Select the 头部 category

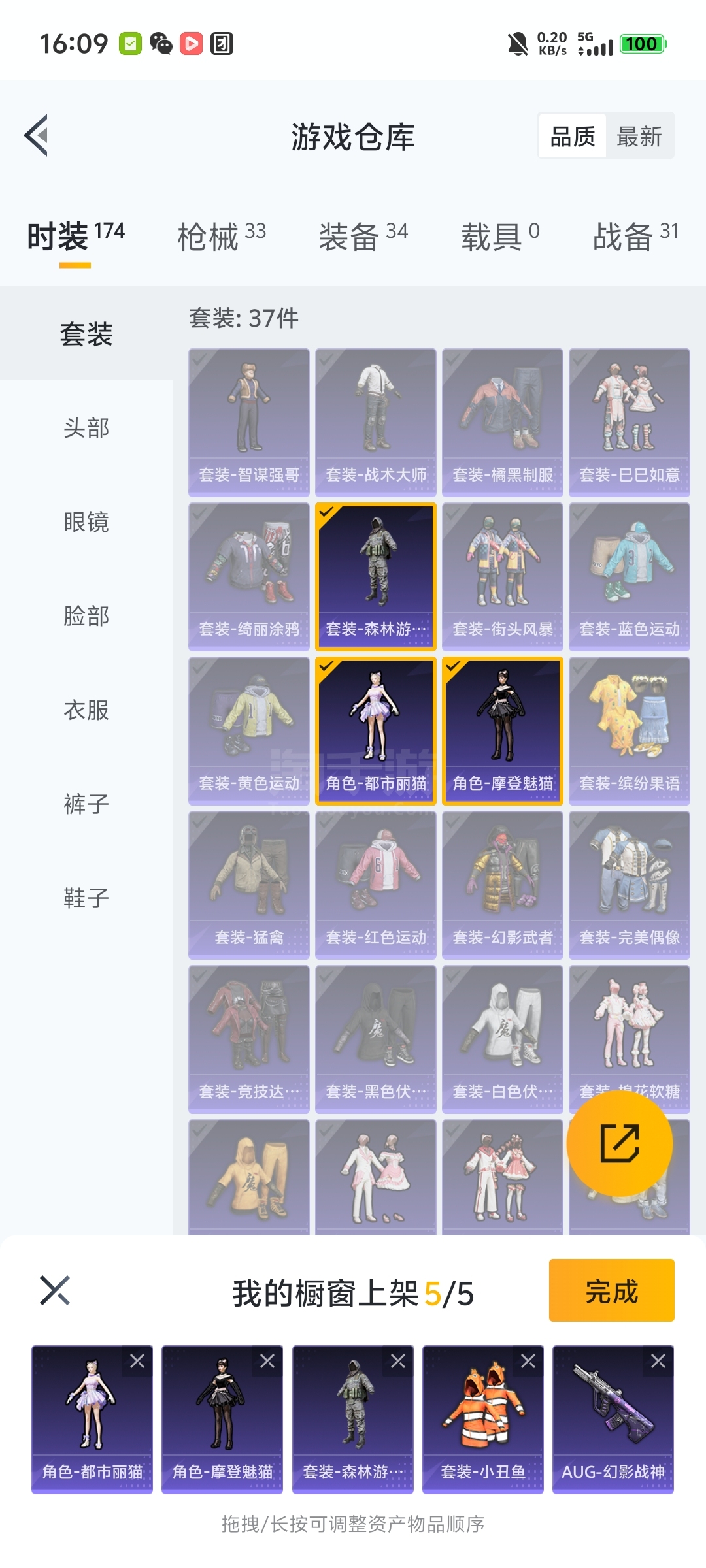86,428
